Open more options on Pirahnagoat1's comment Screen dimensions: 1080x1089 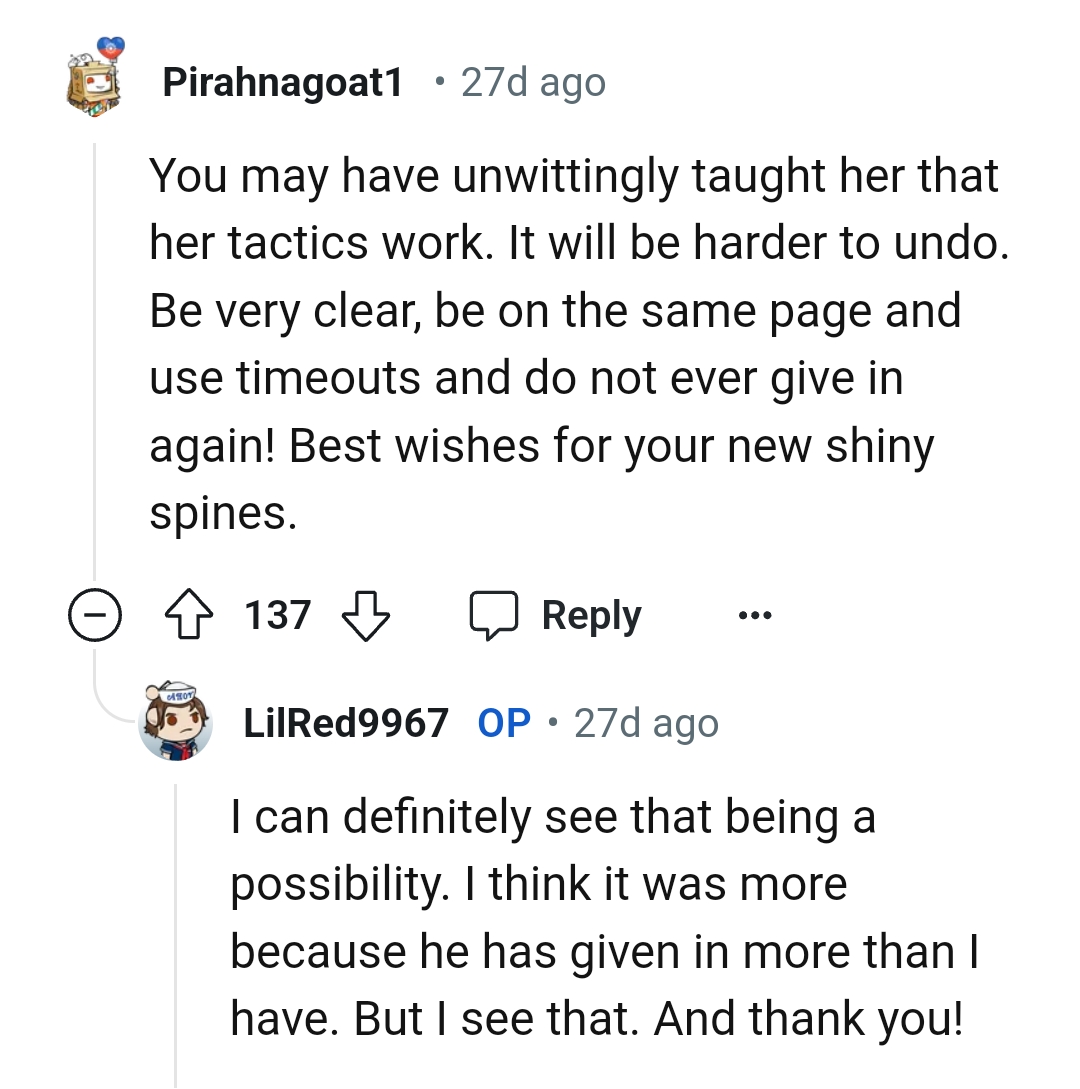(754, 615)
